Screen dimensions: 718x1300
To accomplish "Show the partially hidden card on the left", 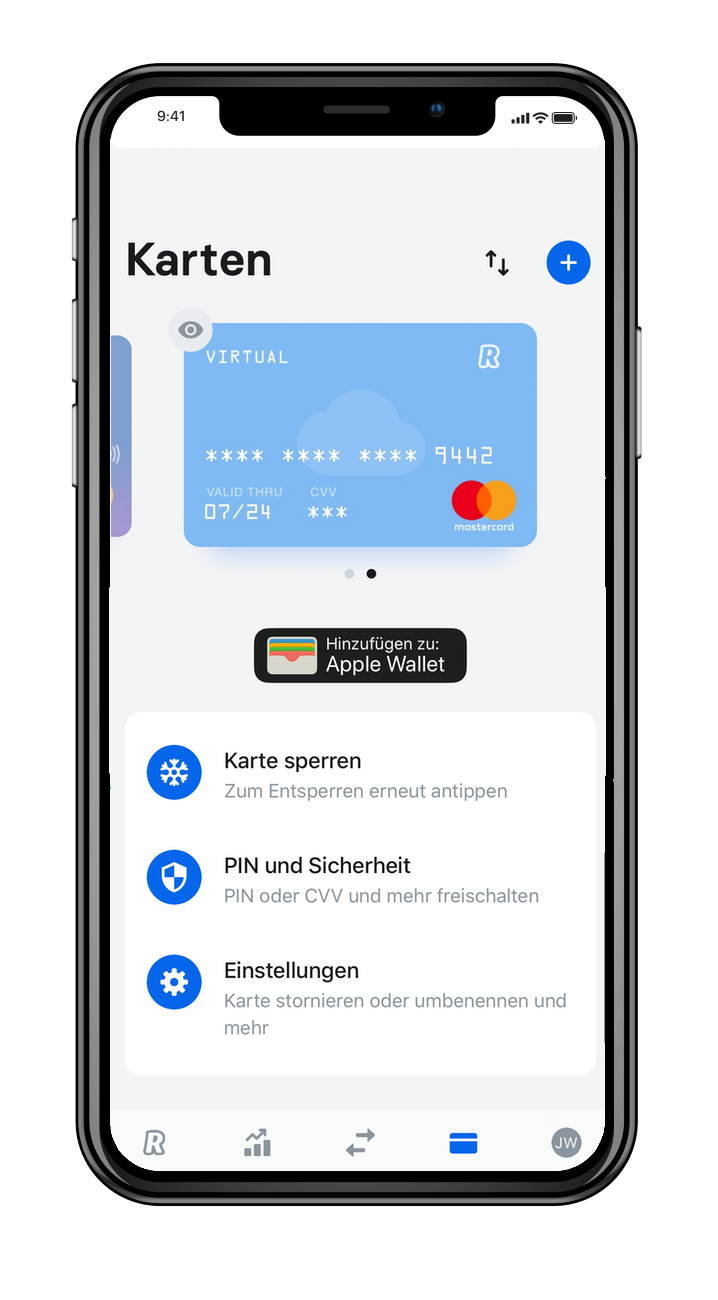I will [120, 435].
